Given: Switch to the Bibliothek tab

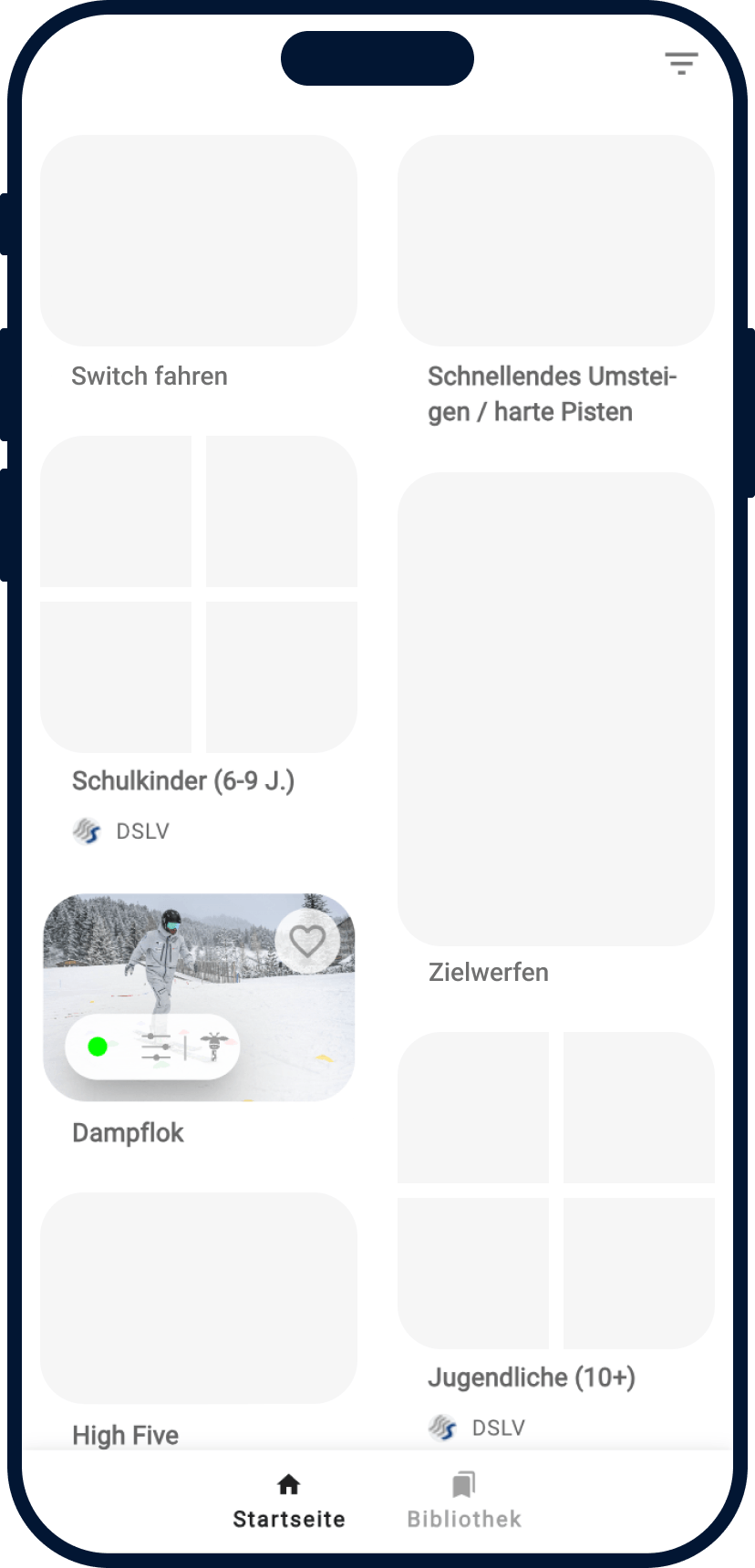Looking at the screenshot, I should 464,1500.
